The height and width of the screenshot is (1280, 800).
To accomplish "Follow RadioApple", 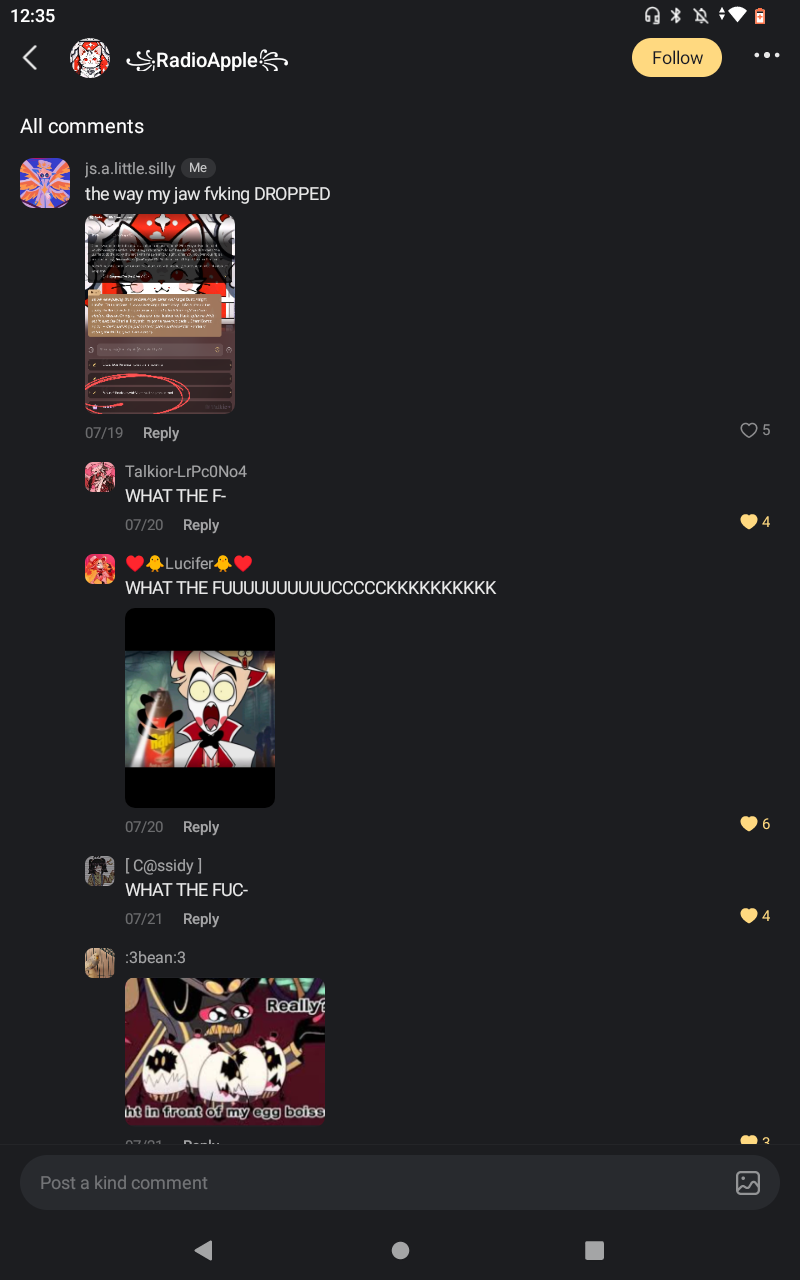I will (x=677, y=58).
